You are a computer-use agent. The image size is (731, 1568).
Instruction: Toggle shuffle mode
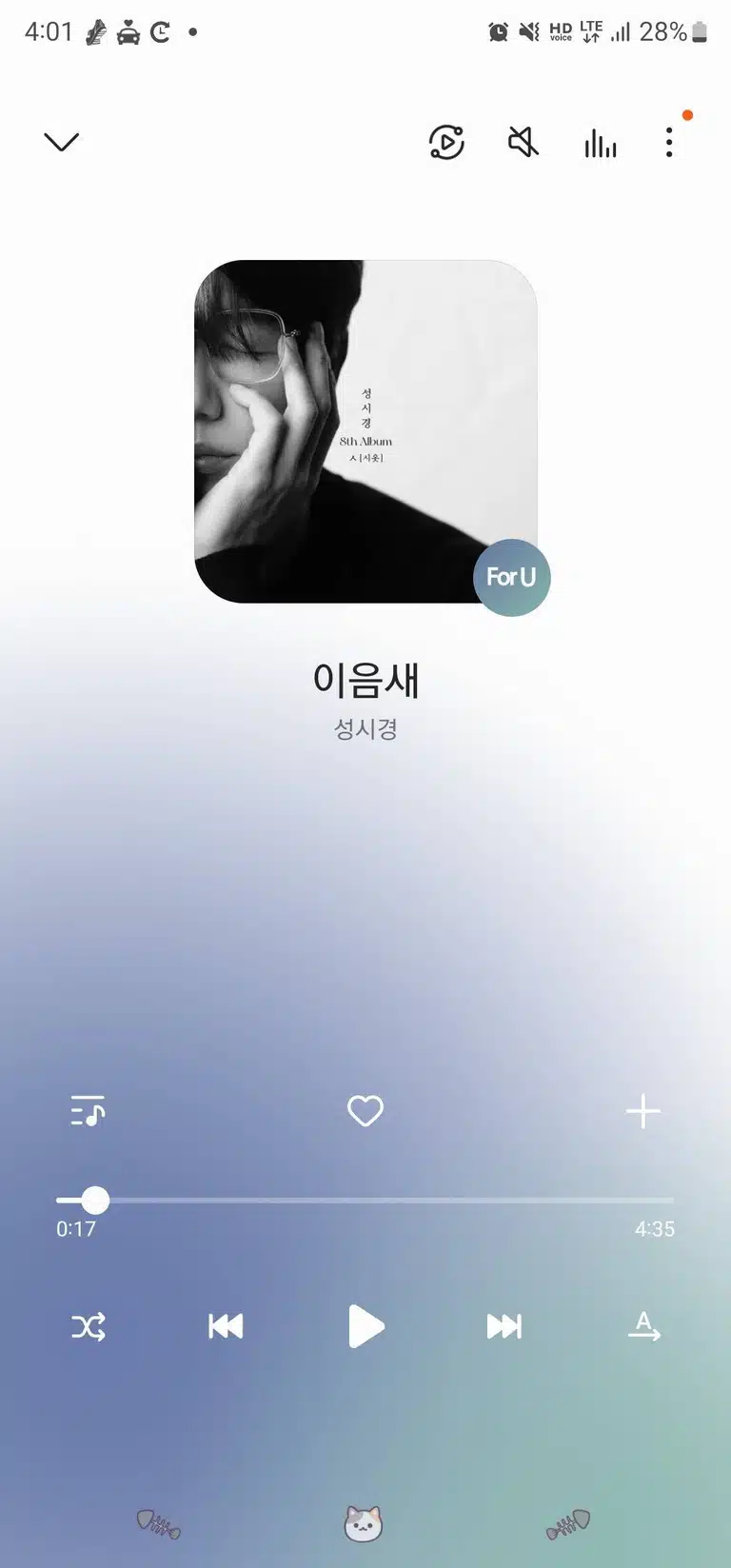tap(88, 1326)
